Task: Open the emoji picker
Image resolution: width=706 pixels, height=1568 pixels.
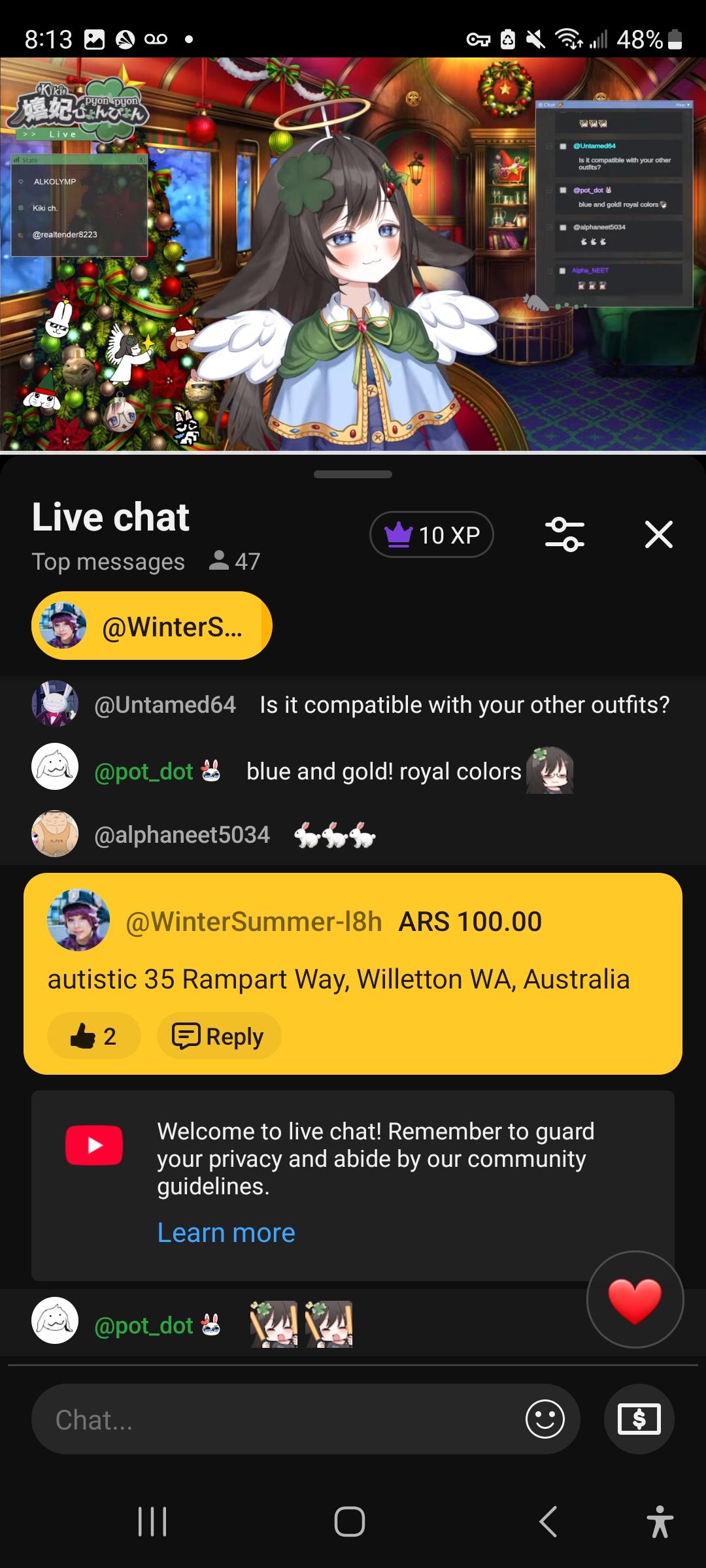Action: click(545, 1419)
